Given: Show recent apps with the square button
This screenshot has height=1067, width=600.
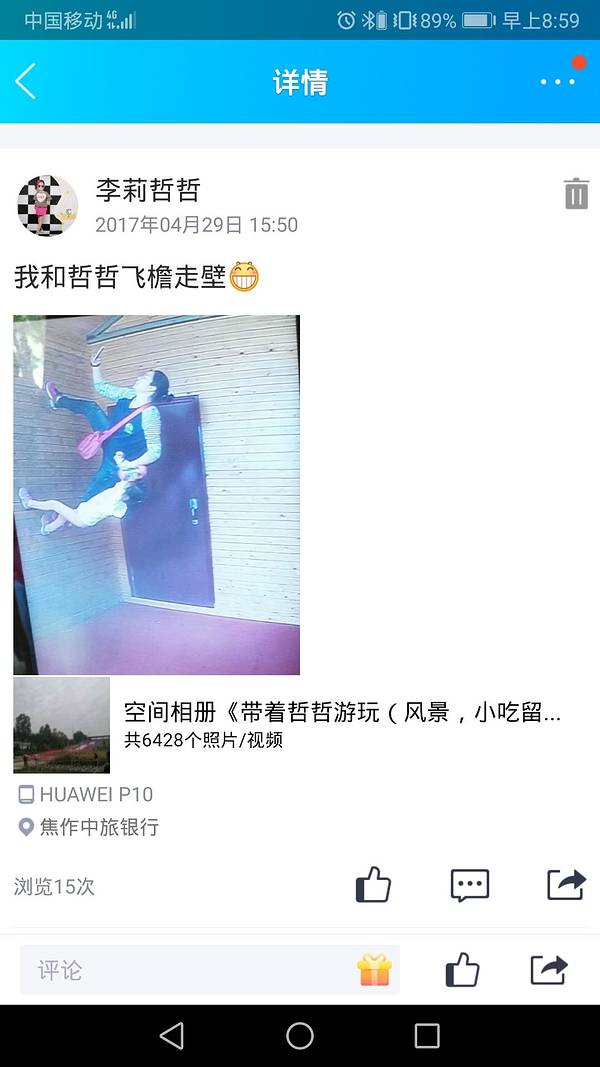Looking at the screenshot, I should tap(427, 1036).
